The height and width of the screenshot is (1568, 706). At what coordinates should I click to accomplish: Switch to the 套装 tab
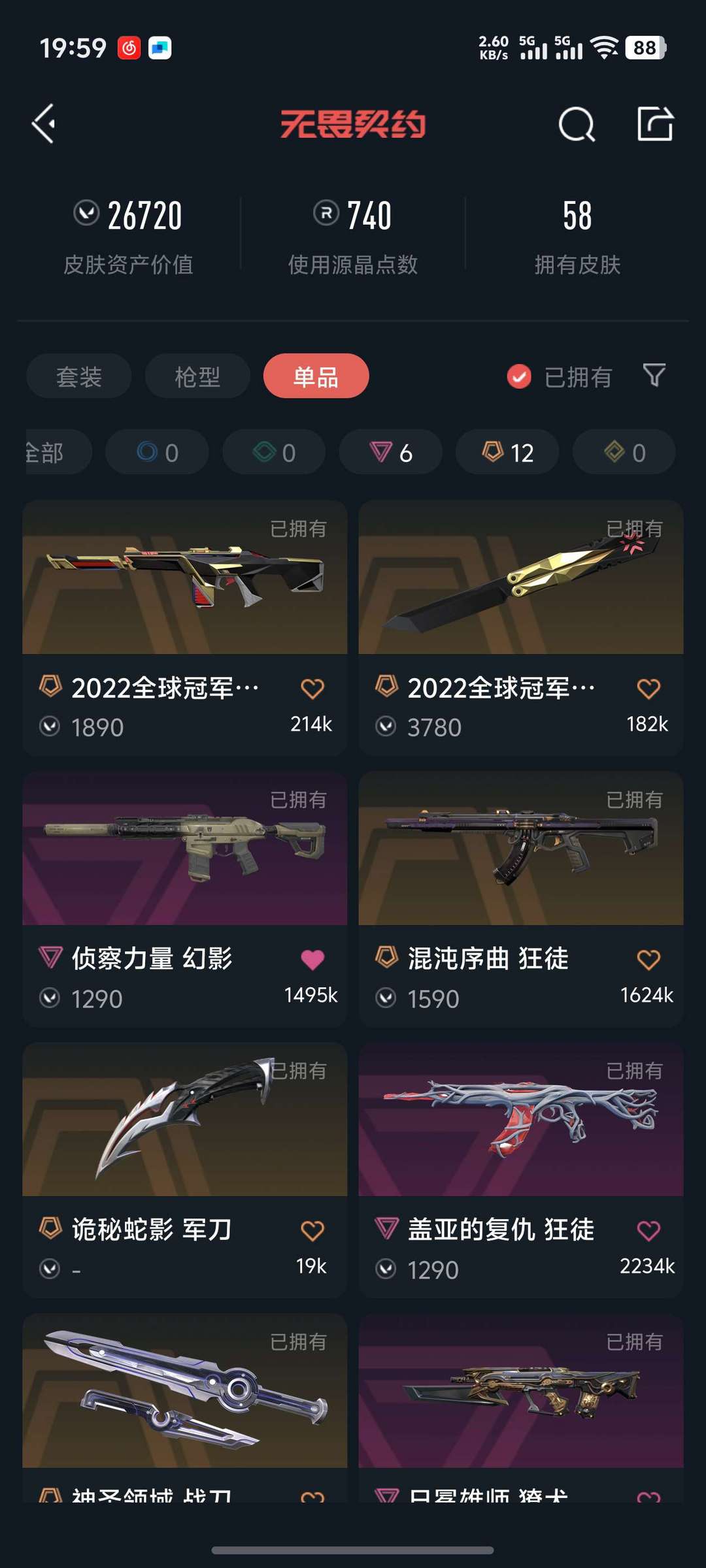tap(78, 376)
